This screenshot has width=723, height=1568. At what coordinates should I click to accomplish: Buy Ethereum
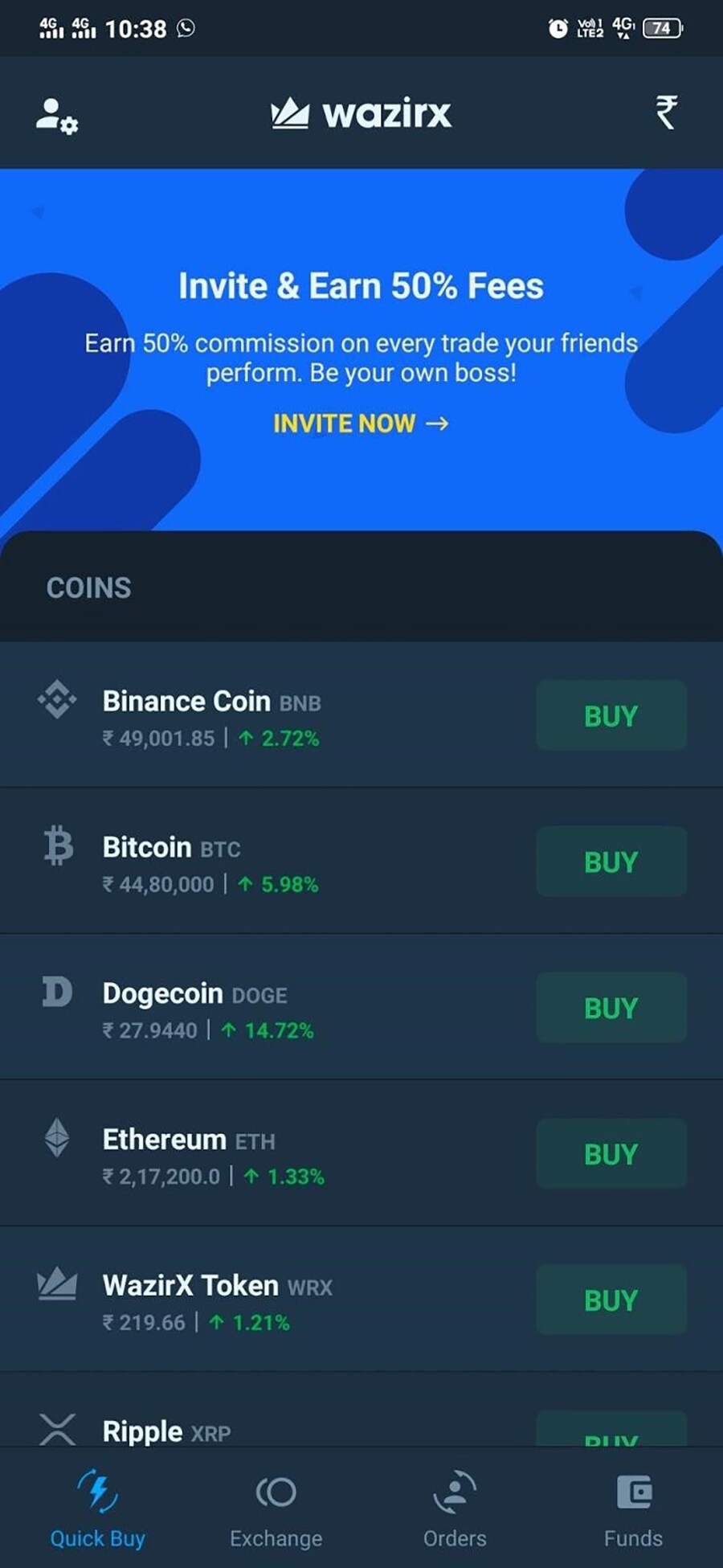611,1154
